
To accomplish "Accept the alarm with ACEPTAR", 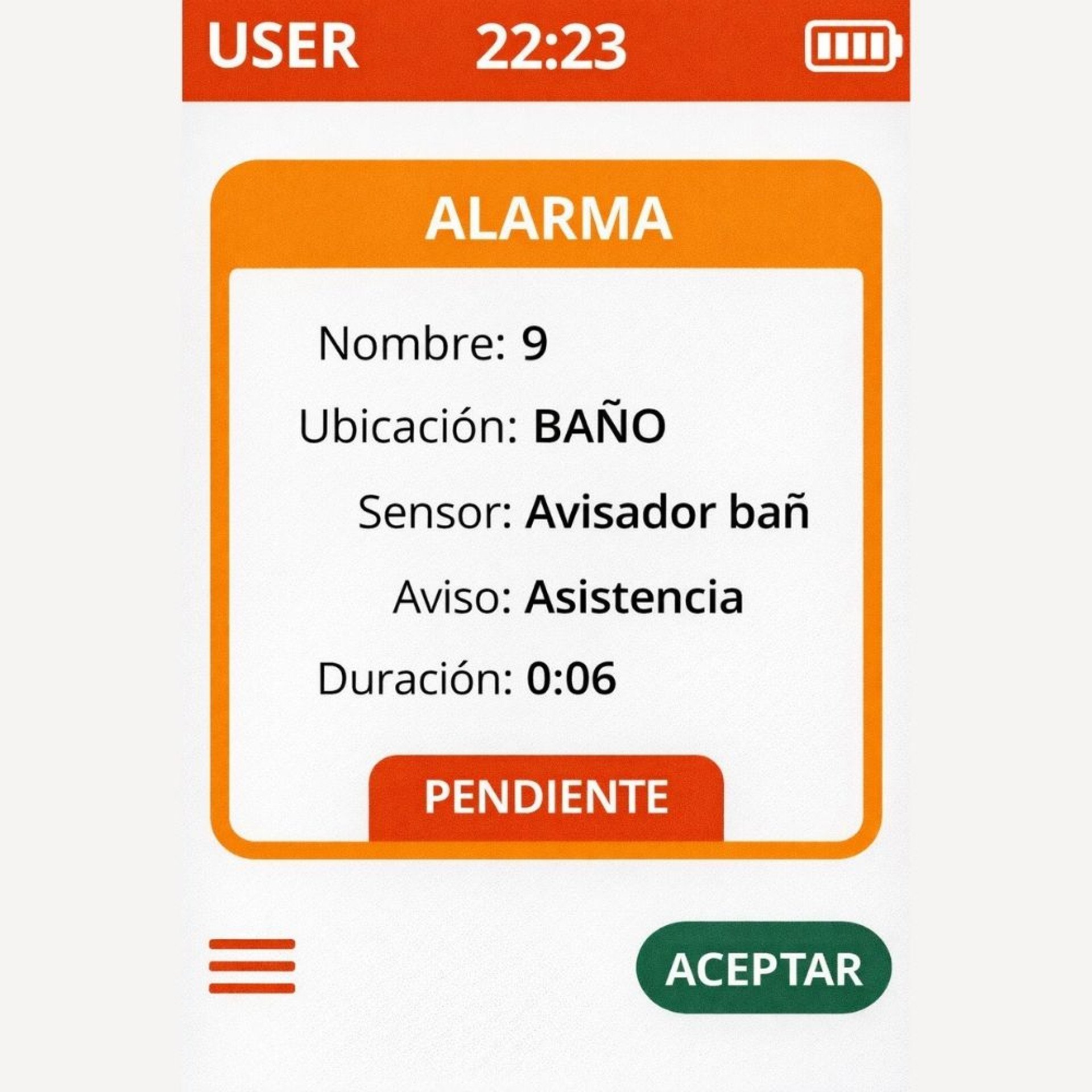I will click(x=763, y=967).
